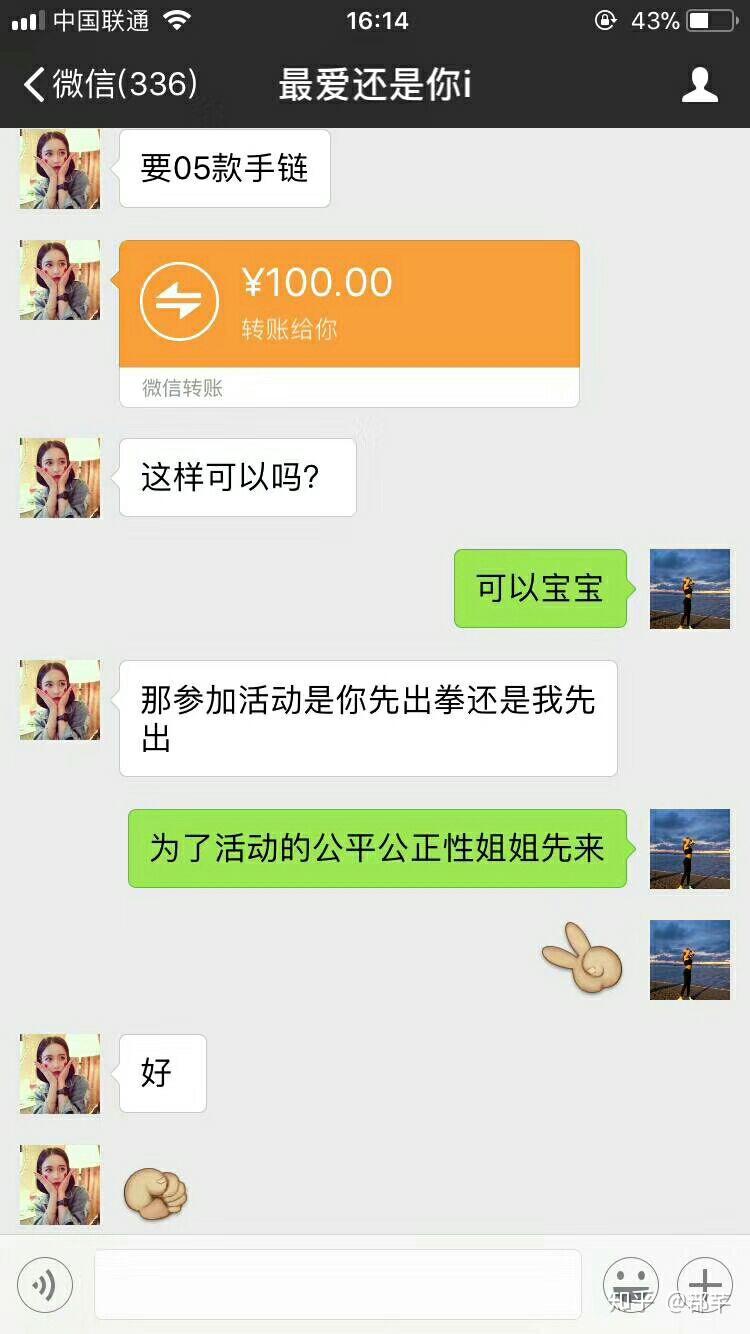Tap the message text field
Viewport: 750px width, 1334px height.
(x=337, y=1284)
